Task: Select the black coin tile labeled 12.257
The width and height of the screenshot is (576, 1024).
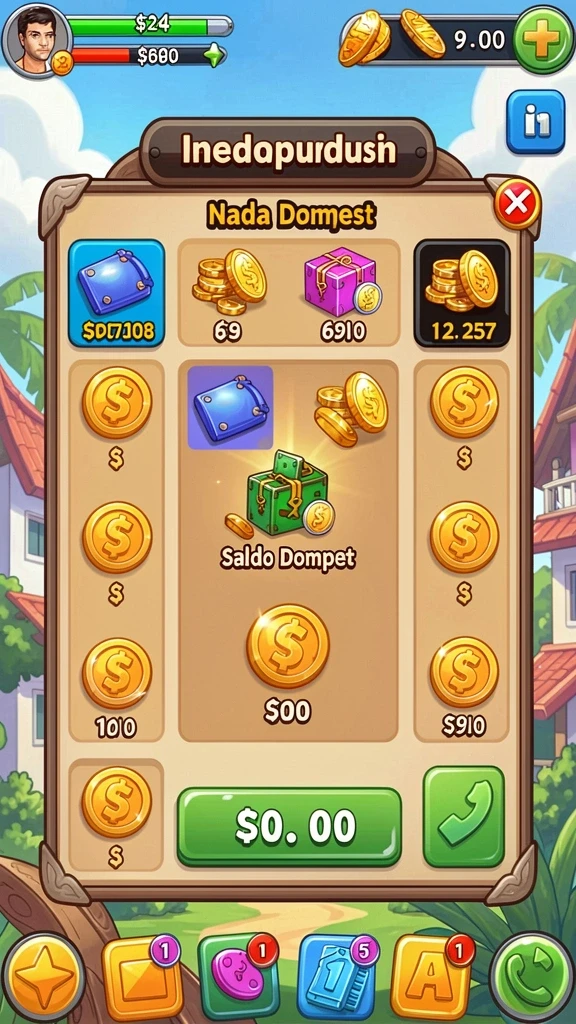Action: [x=462, y=293]
